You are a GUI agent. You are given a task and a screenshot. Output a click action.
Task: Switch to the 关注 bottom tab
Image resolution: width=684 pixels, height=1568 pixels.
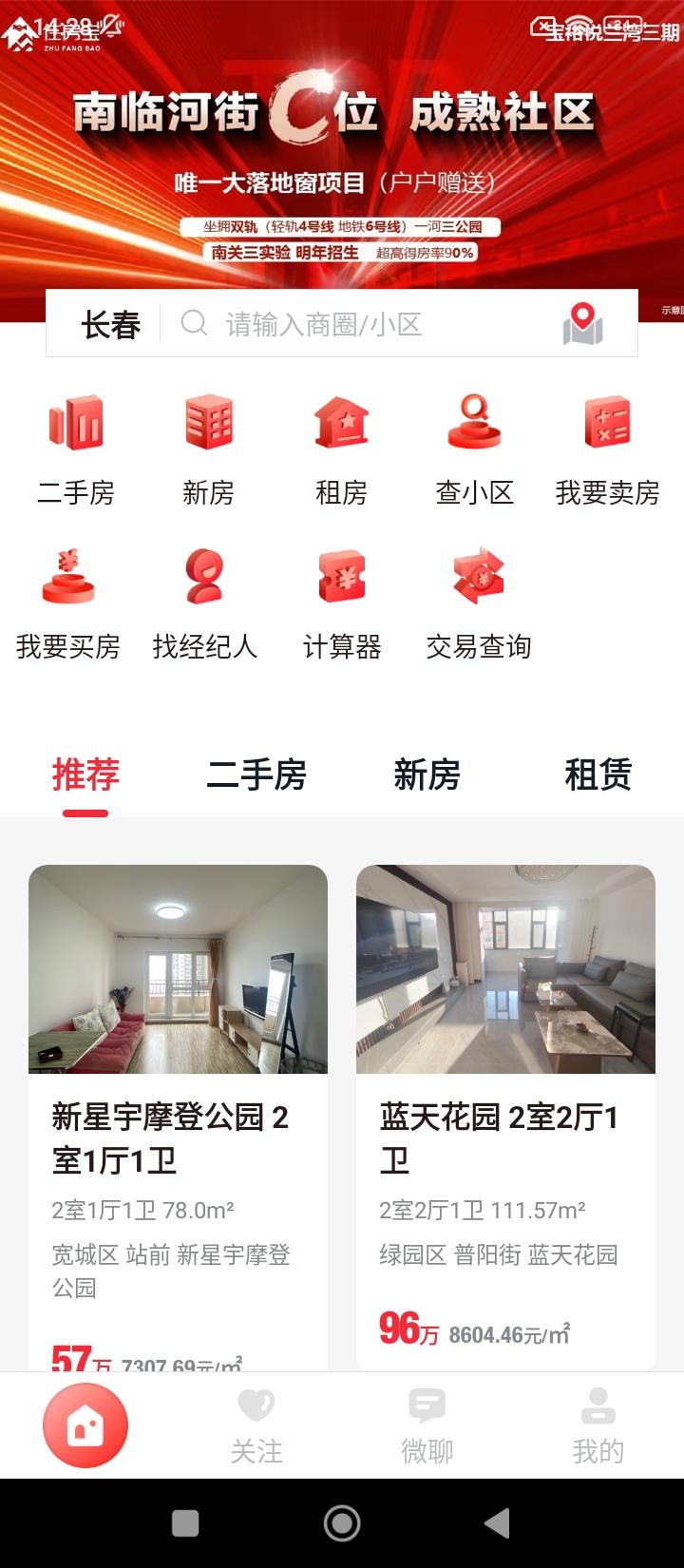coord(256,1425)
